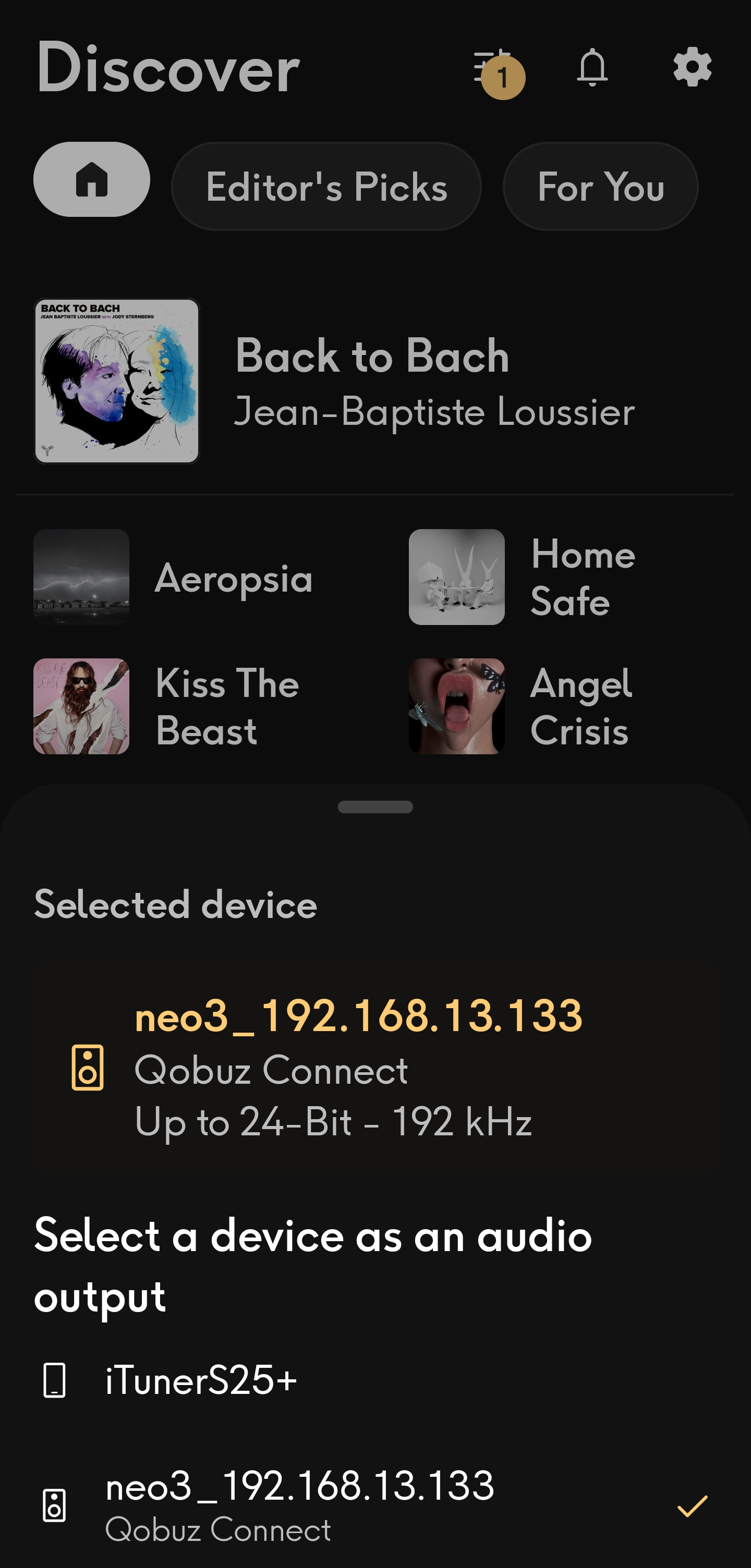Viewport: 751px width, 1568px height.
Task: Open the notifications bell
Action: (592, 67)
